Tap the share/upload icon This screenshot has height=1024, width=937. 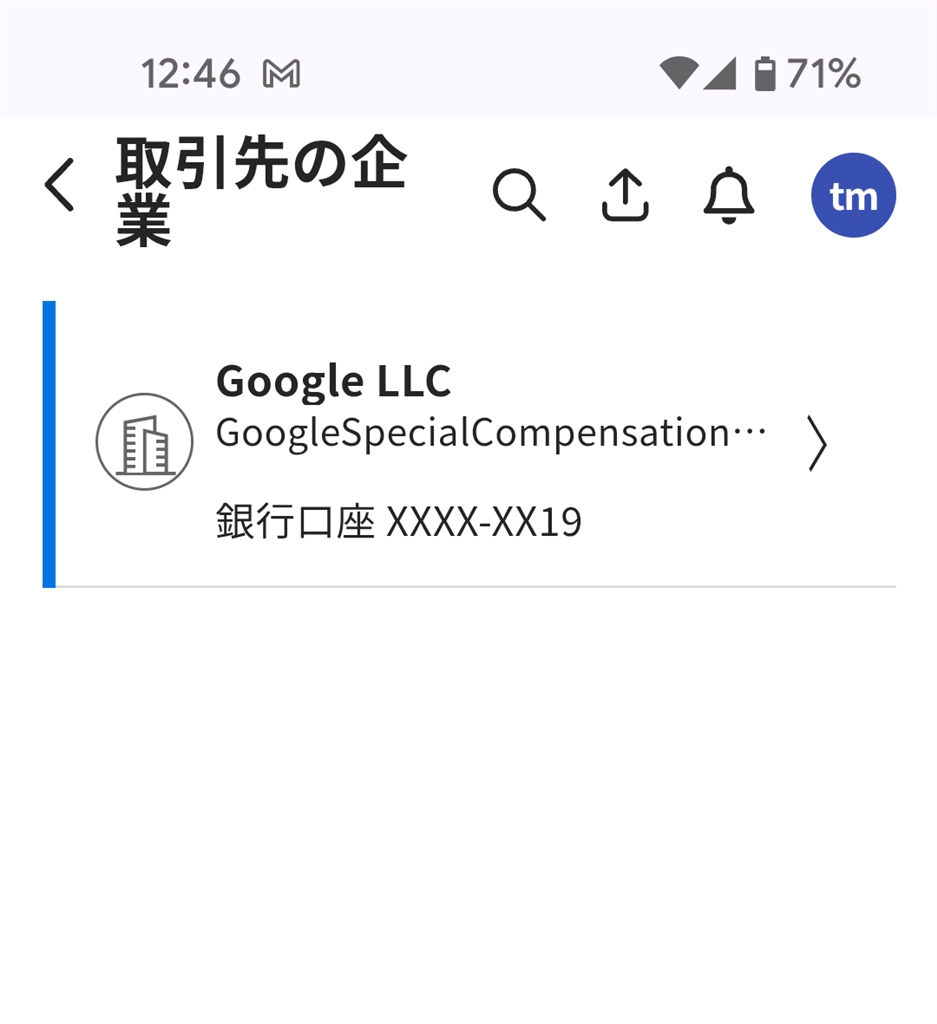tap(625, 194)
